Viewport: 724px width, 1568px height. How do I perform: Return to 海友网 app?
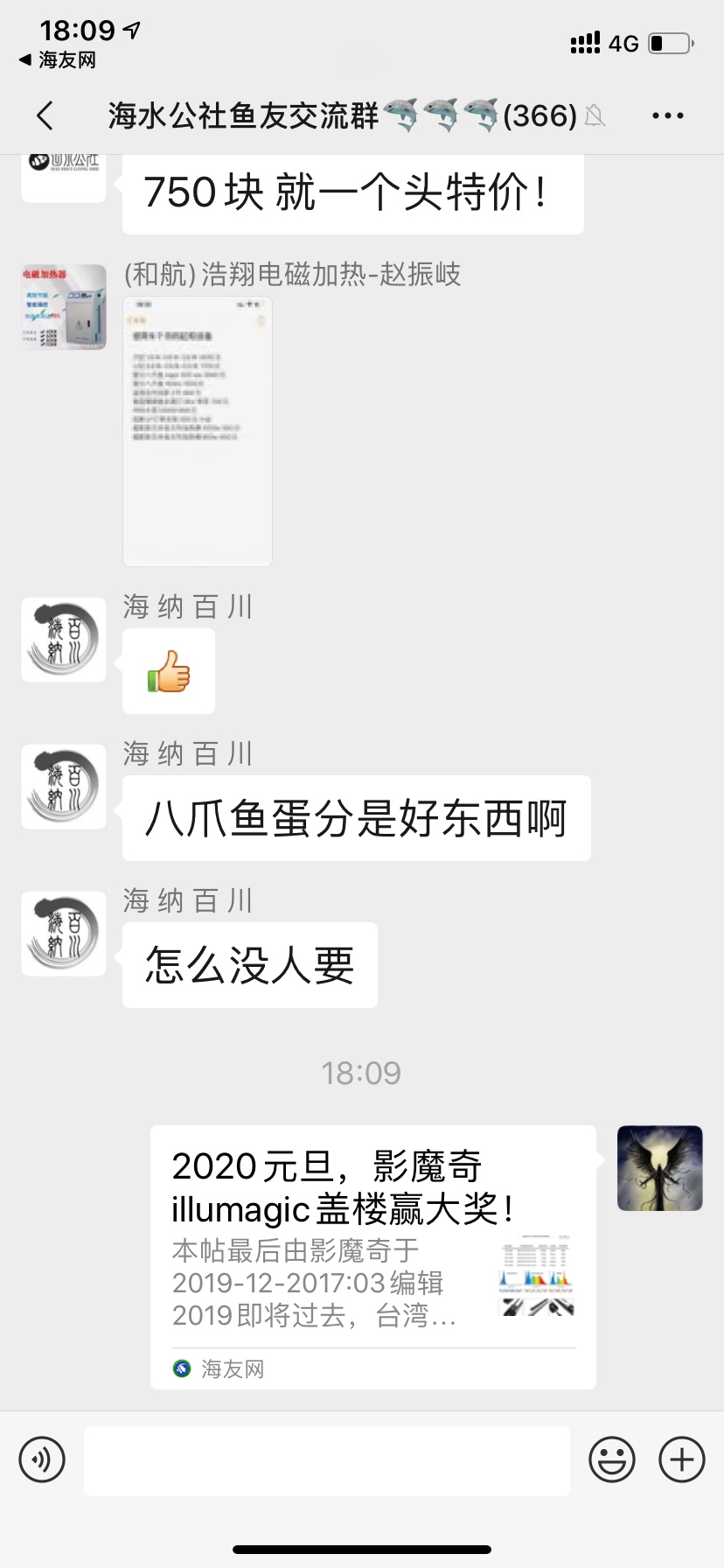click(x=58, y=60)
